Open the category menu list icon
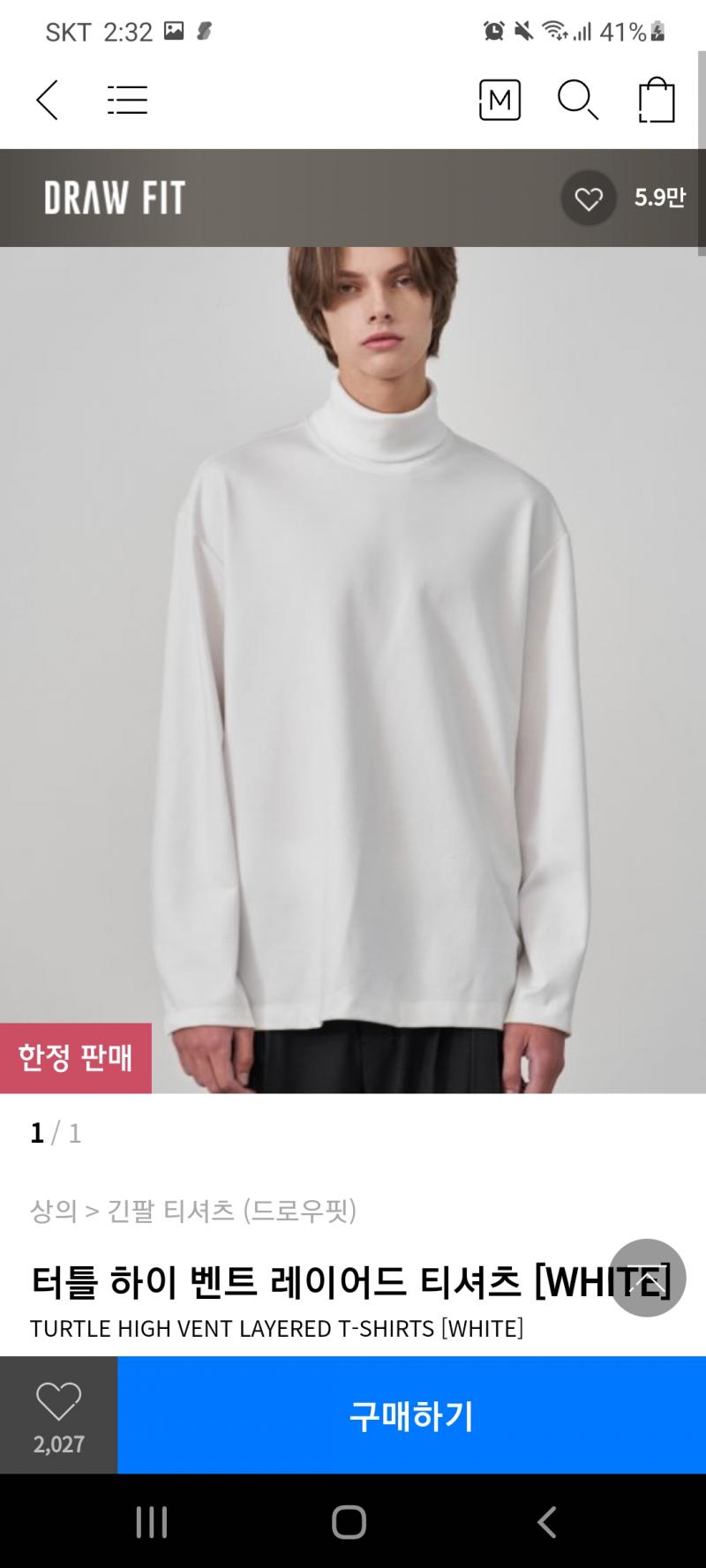 coord(127,100)
